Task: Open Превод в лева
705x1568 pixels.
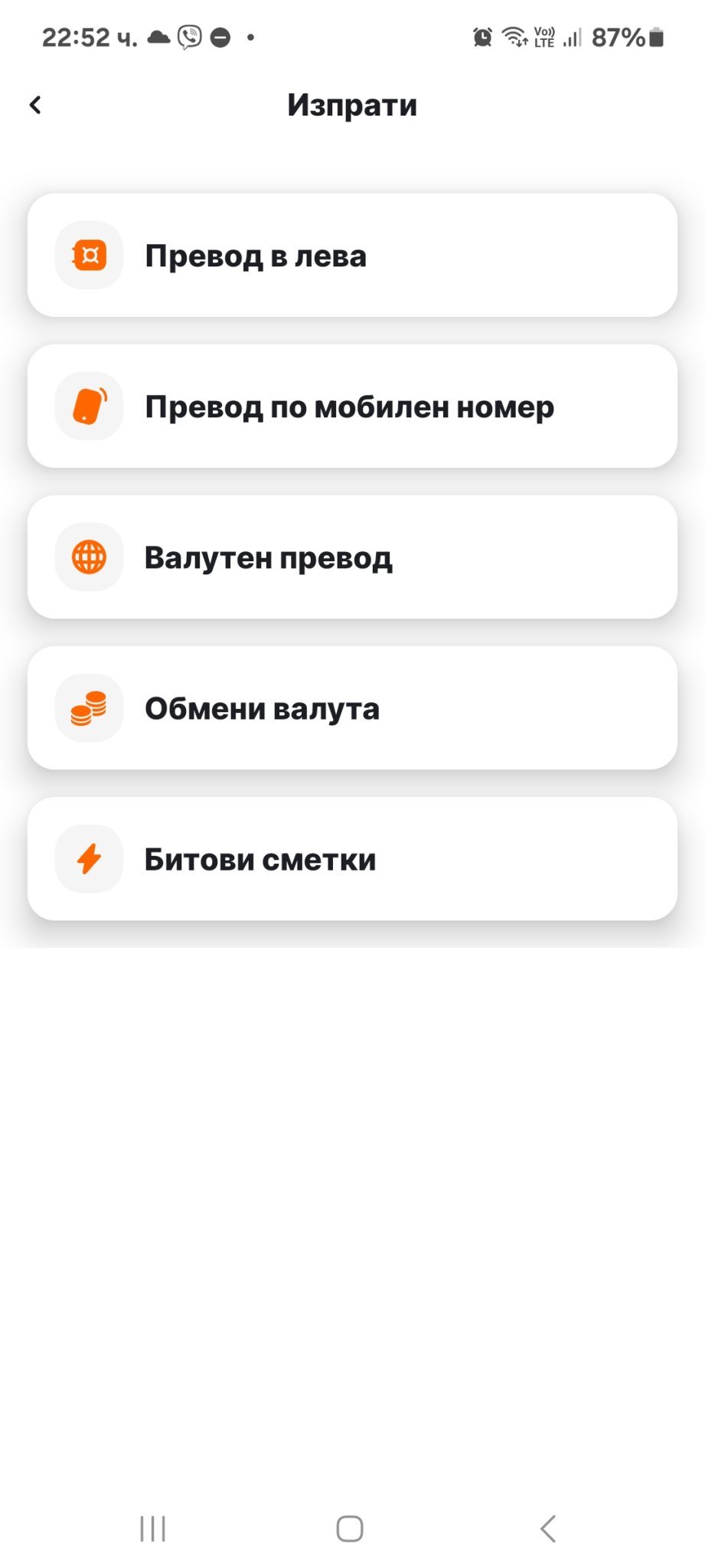Action: pos(352,256)
